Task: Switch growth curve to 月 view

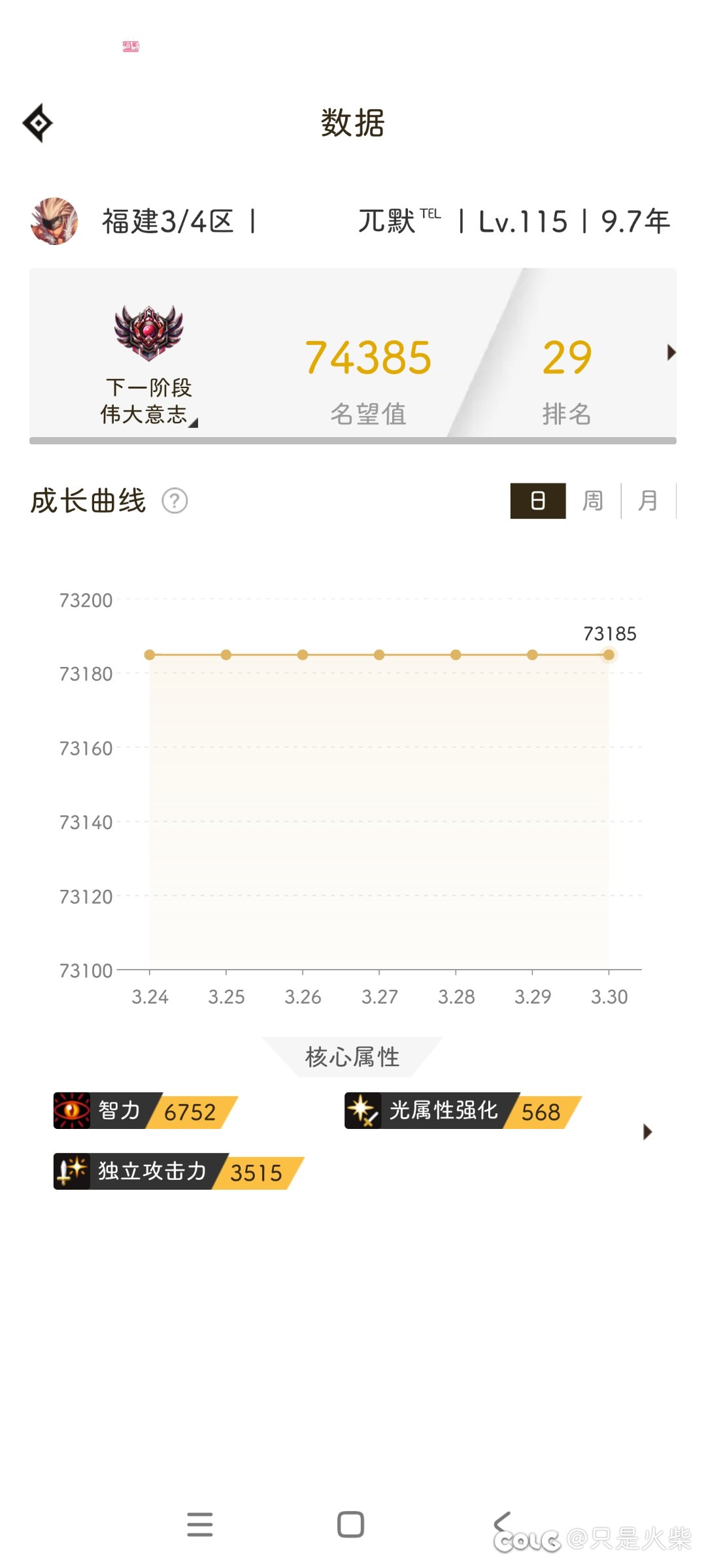Action: 648,501
